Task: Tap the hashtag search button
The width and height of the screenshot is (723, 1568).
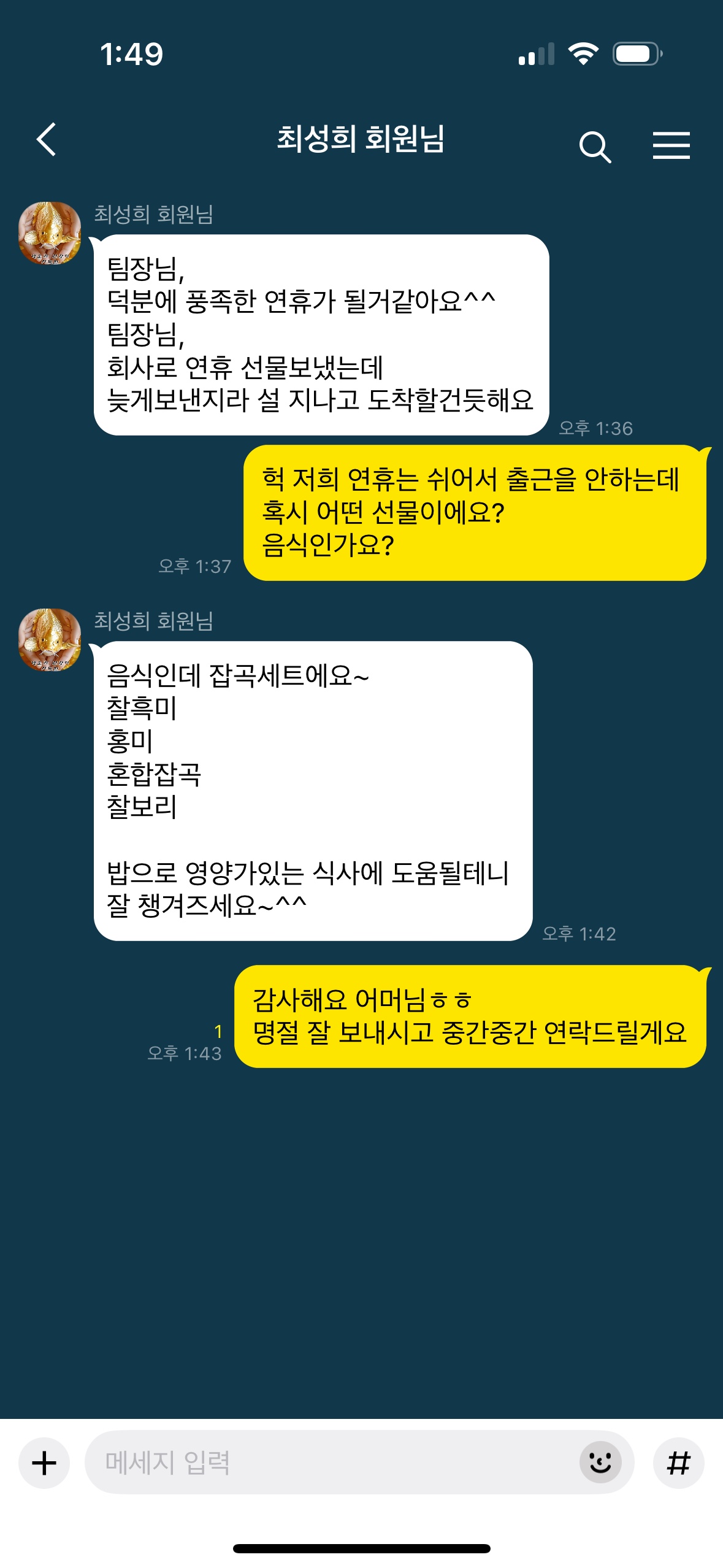Action: 678,1463
